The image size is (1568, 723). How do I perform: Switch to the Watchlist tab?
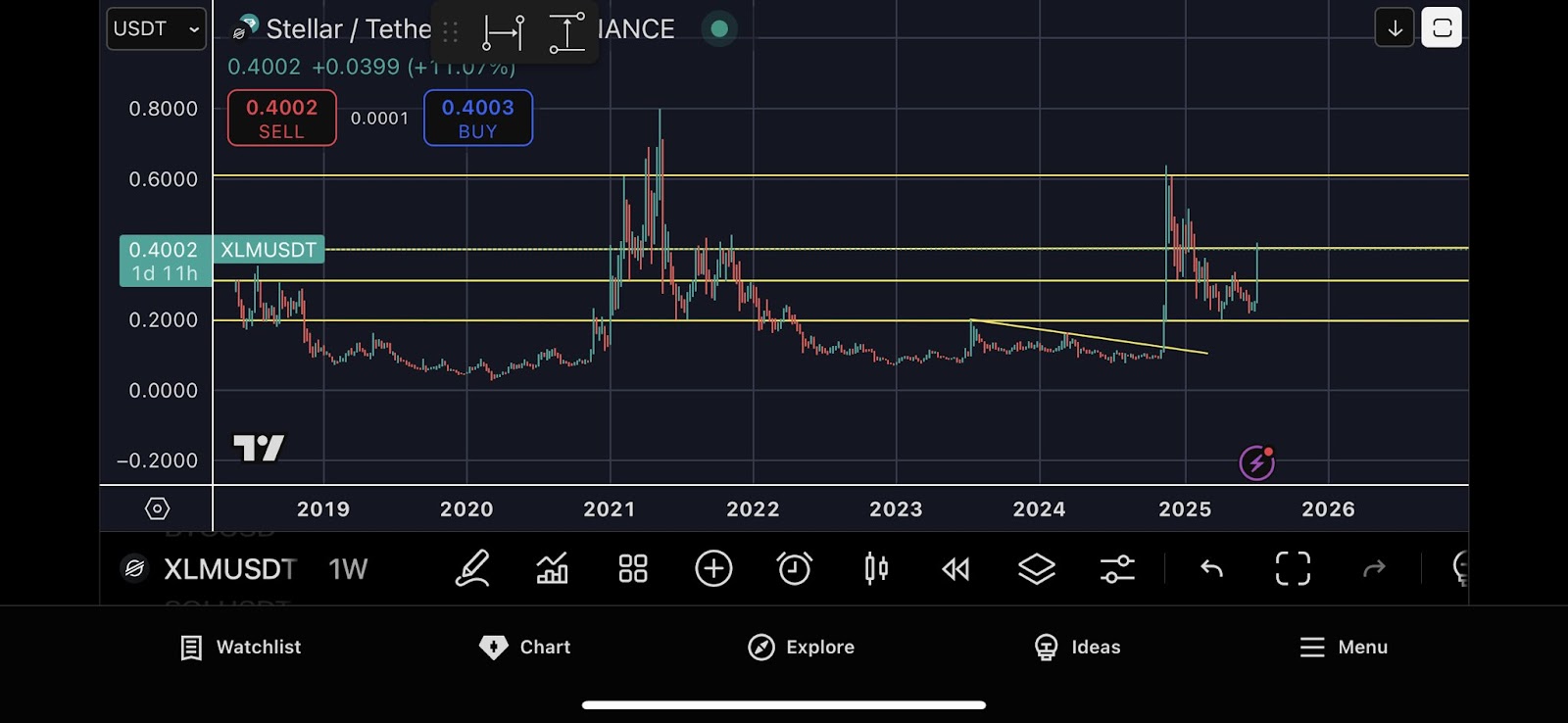[241, 647]
